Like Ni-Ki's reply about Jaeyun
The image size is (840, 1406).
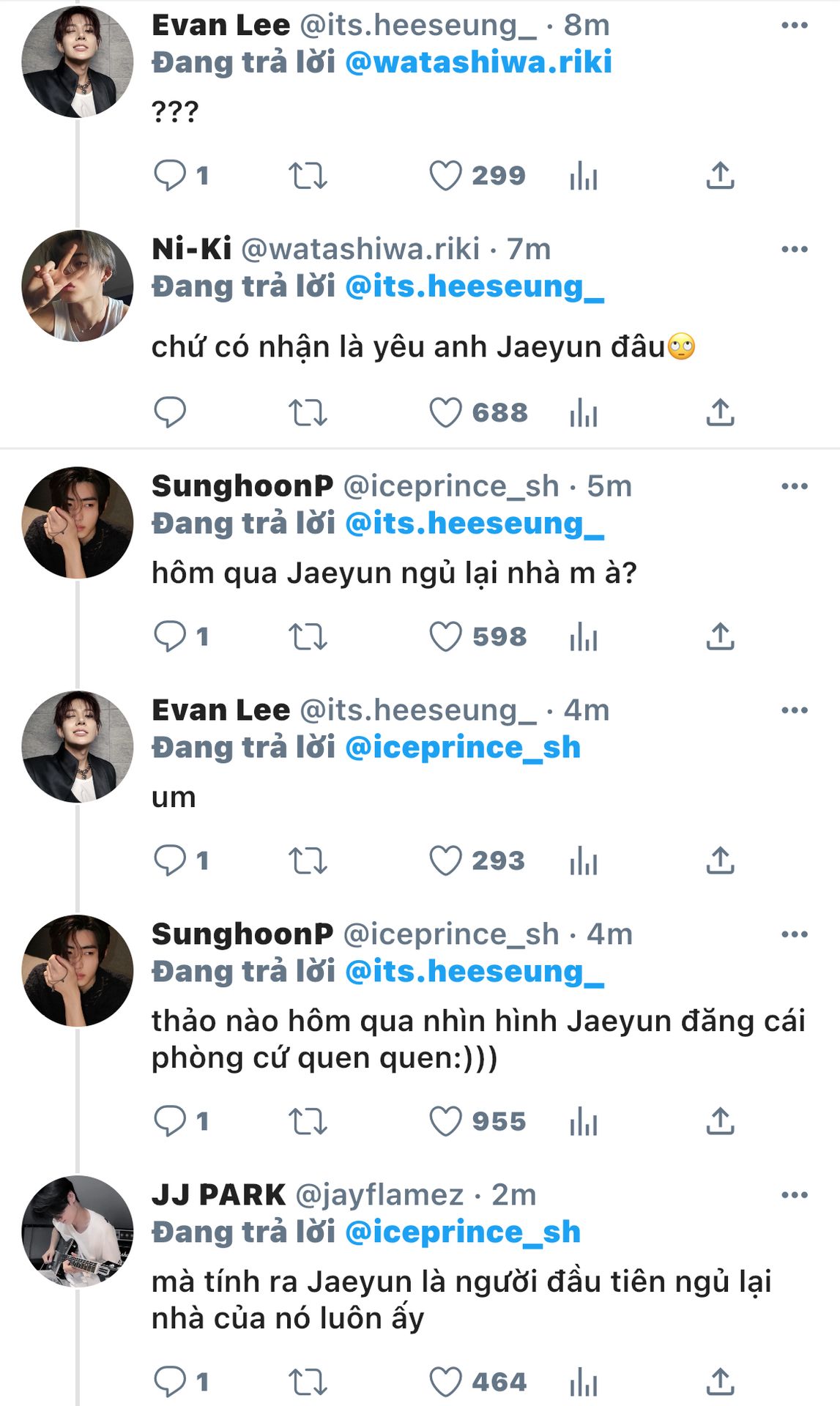(445, 413)
